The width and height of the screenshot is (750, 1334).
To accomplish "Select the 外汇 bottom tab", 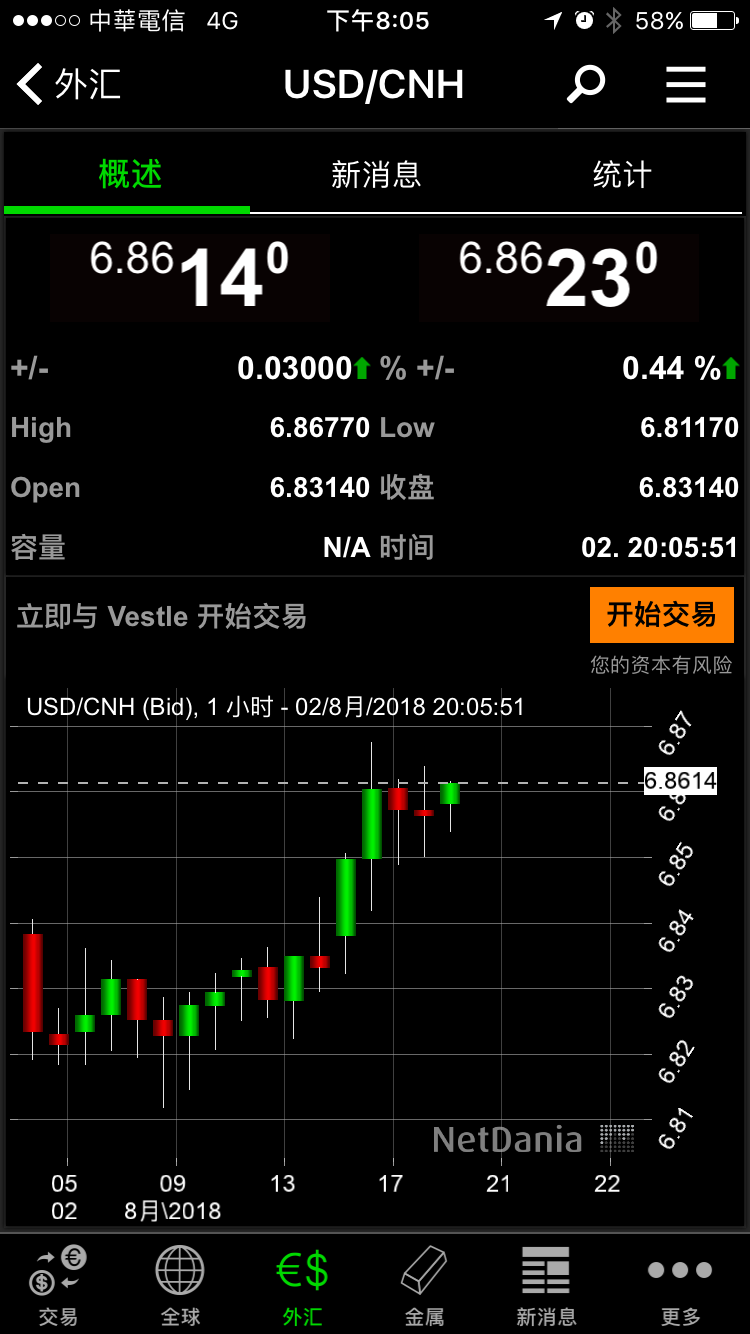I will click(x=302, y=1285).
